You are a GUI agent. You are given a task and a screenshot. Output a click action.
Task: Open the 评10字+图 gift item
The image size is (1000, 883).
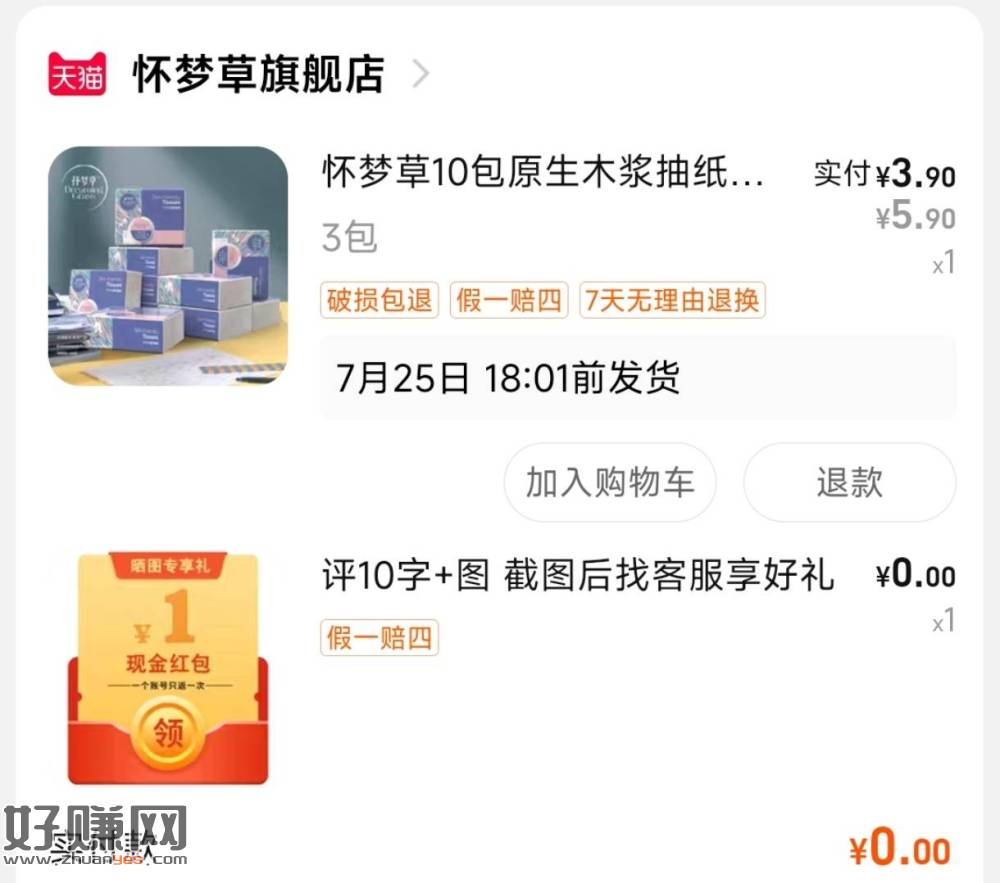[x=577, y=575]
